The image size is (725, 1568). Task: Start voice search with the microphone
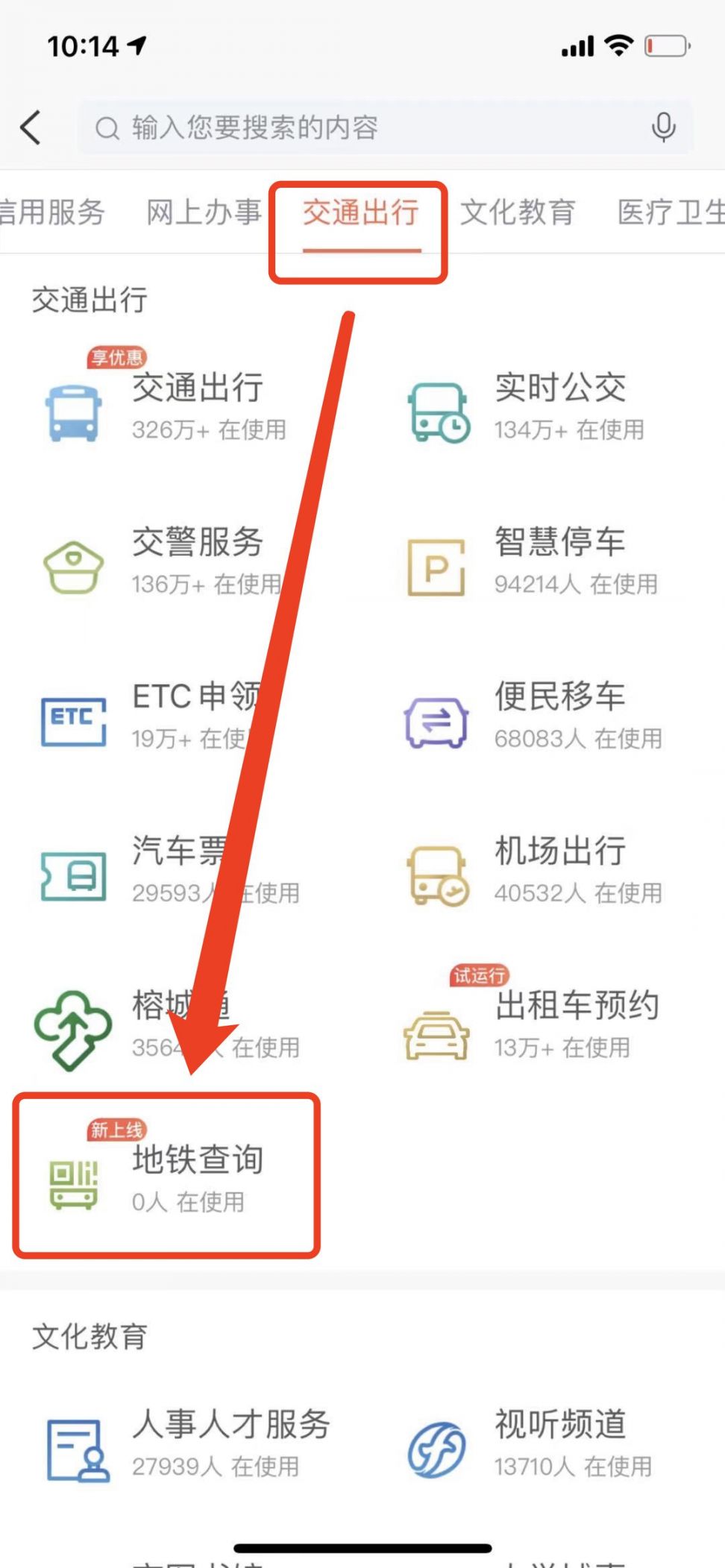662,127
